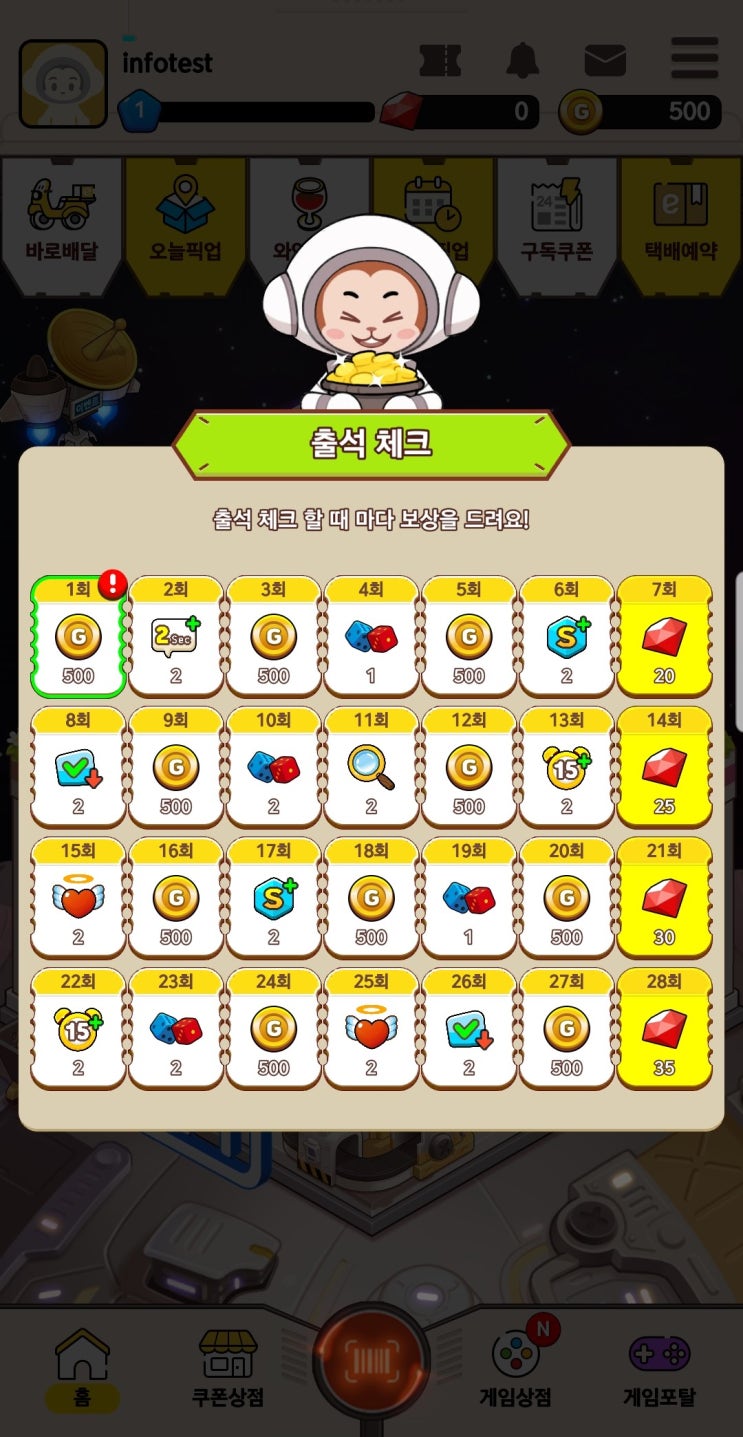Open 오늘픽업 pickup service
The image size is (743, 1437).
[x=185, y=220]
